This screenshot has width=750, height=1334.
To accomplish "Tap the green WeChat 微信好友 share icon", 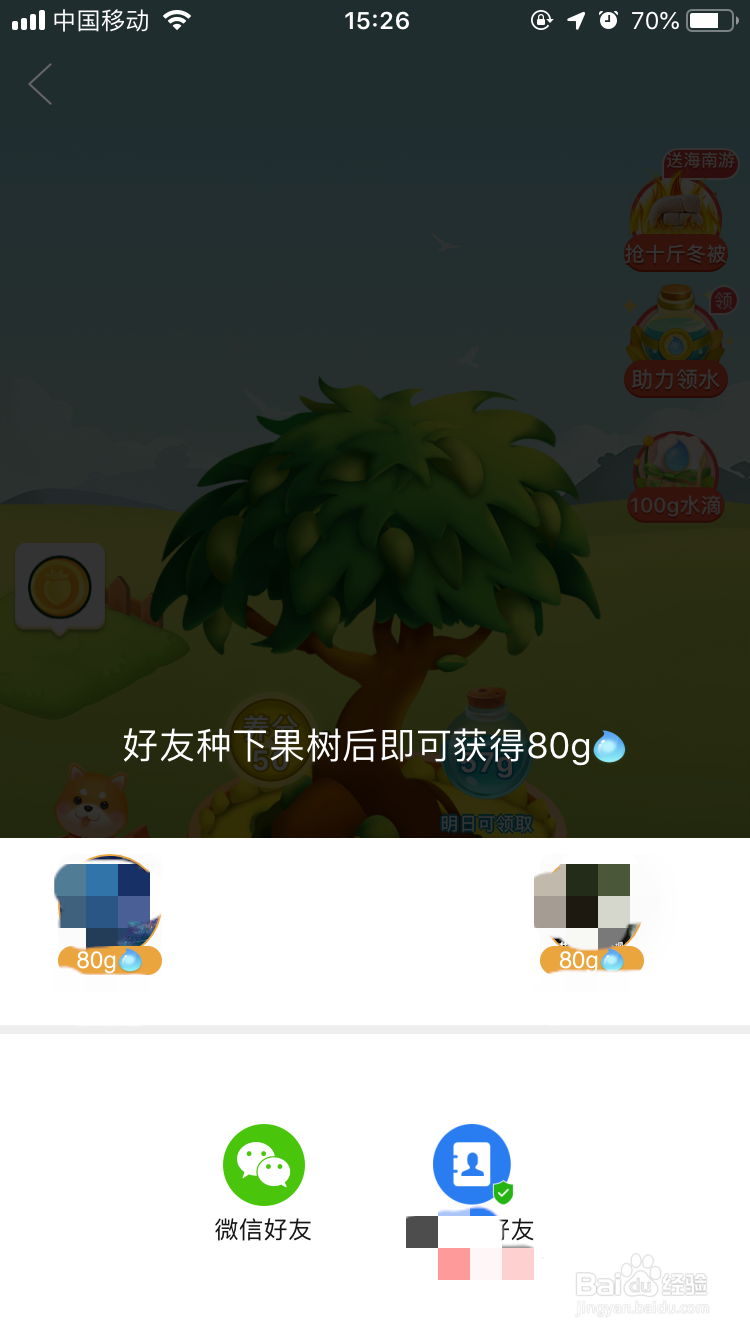I will pyautogui.click(x=263, y=1164).
